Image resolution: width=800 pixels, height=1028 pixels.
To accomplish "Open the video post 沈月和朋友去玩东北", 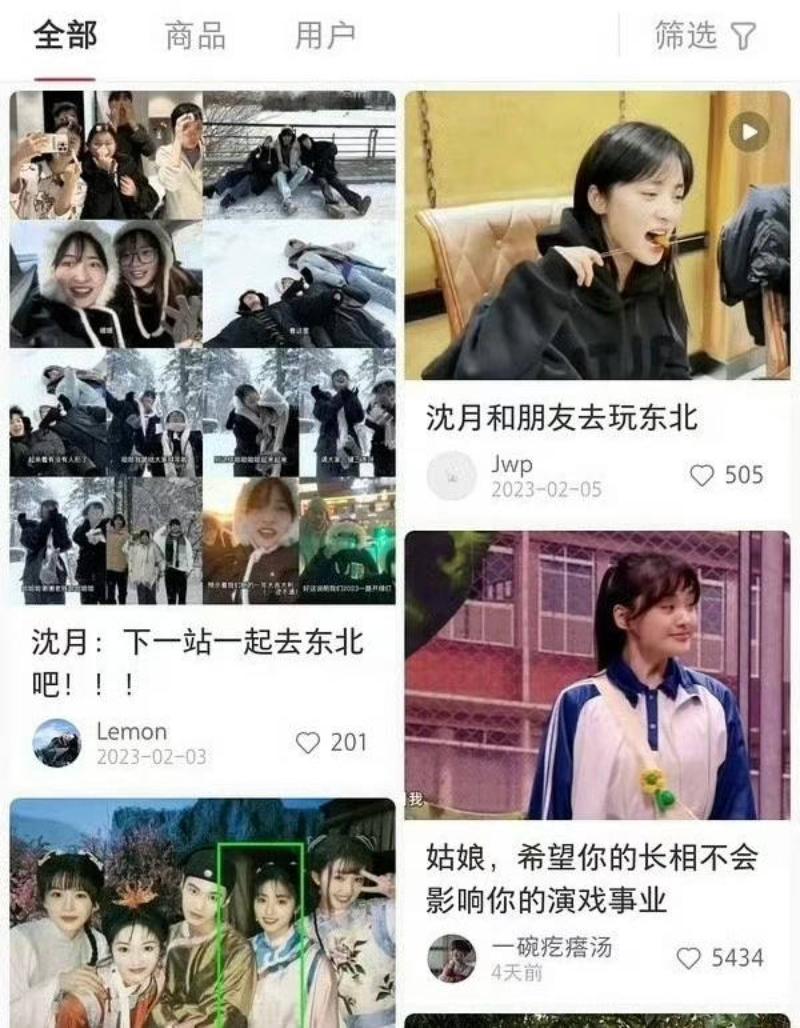I will [597, 236].
